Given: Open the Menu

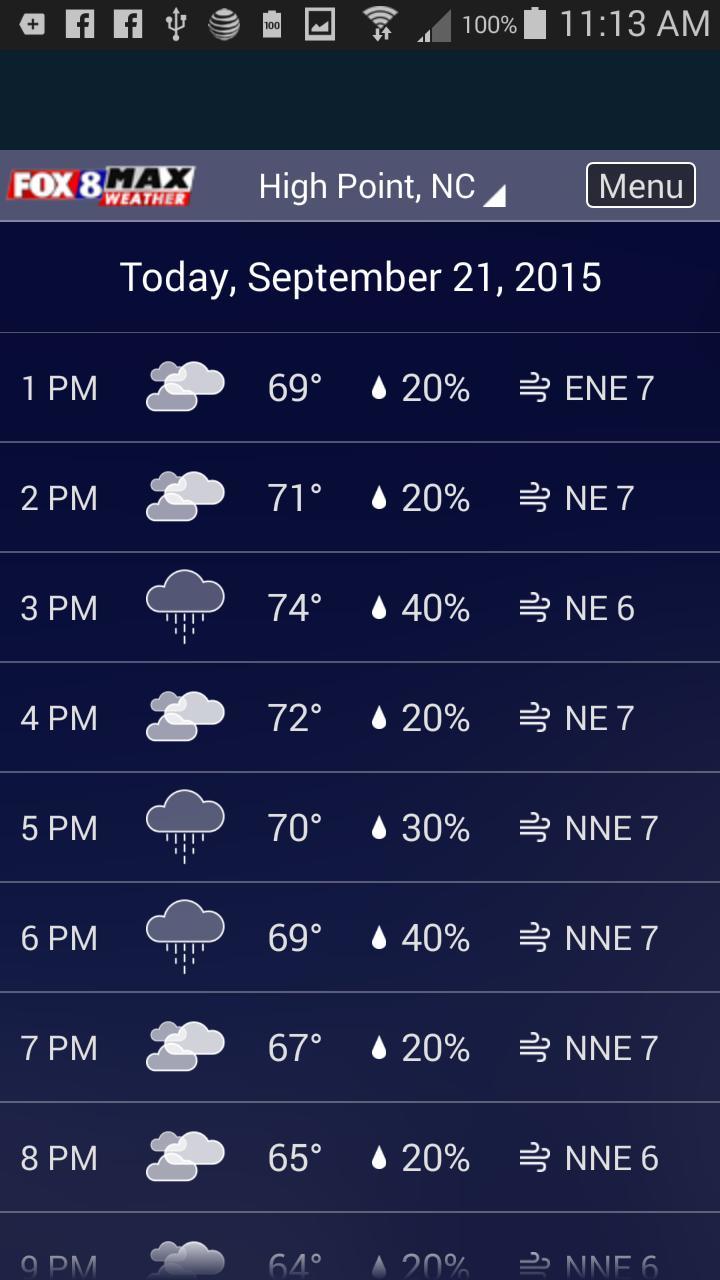Looking at the screenshot, I should (x=640, y=185).
